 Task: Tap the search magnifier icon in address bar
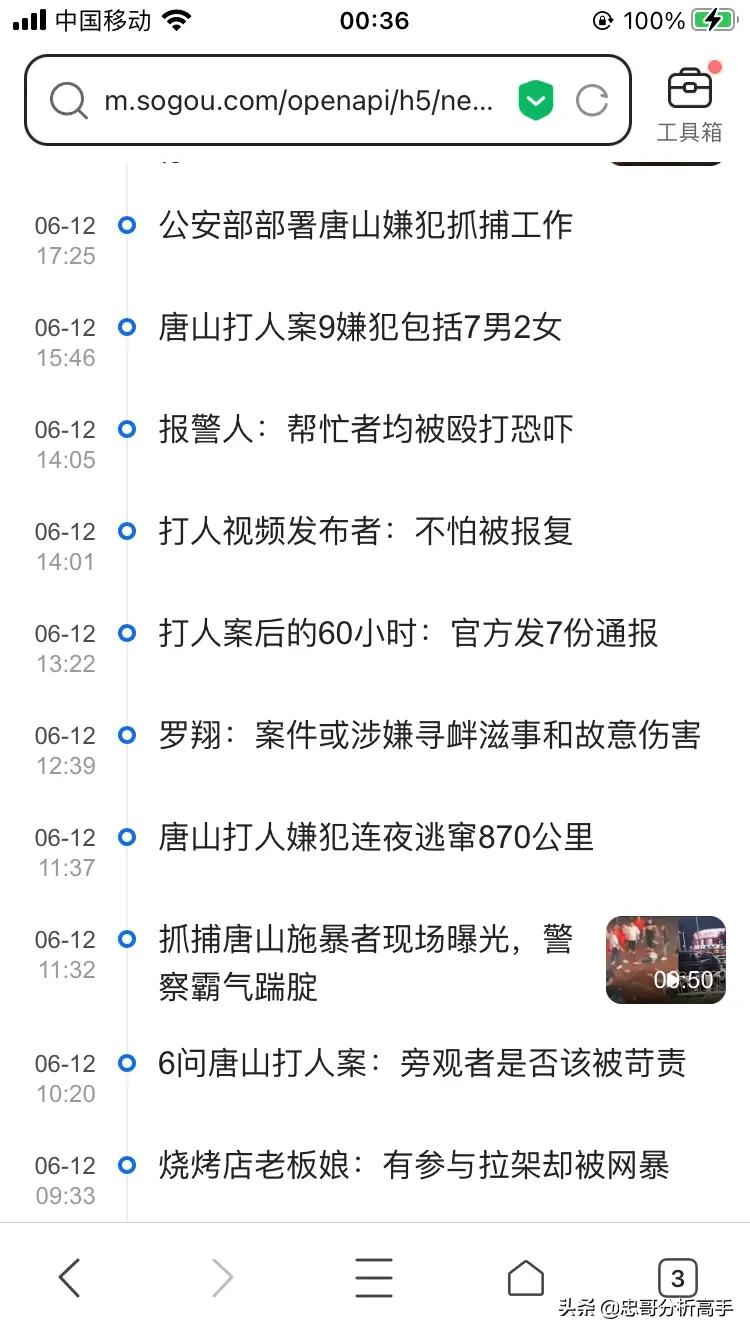pos(68,100)
